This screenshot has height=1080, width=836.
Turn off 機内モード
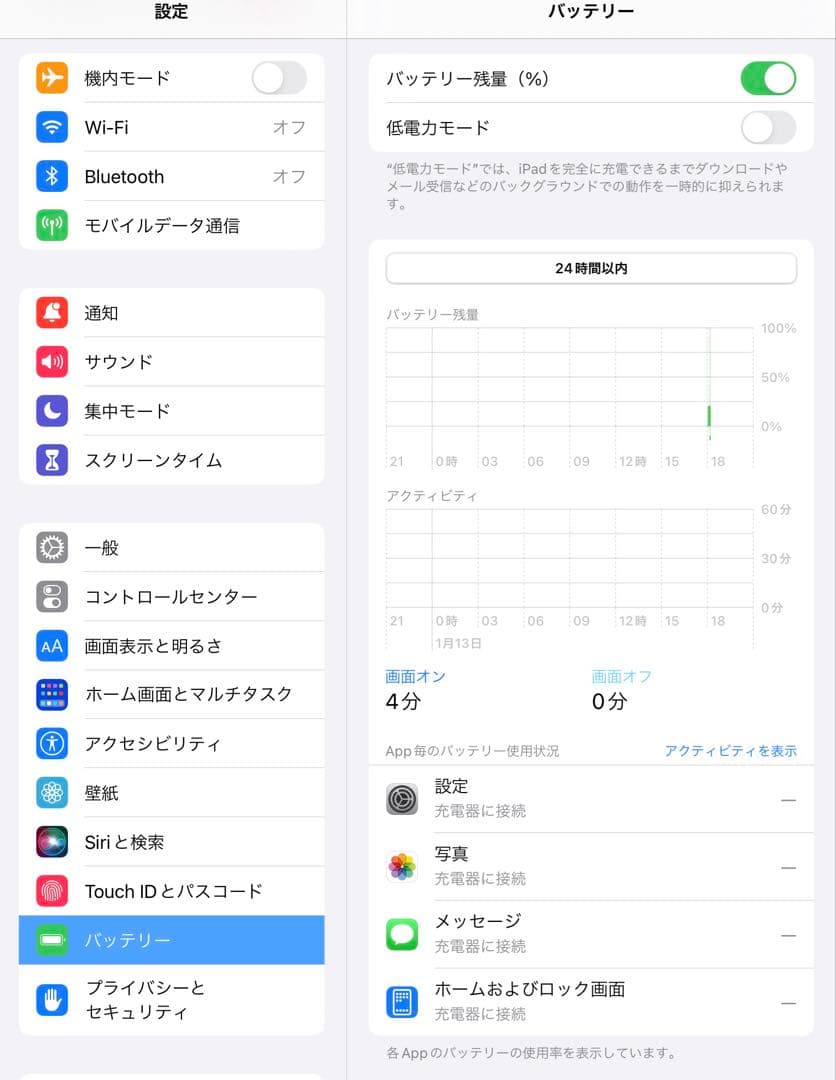[x=278, y=79]
